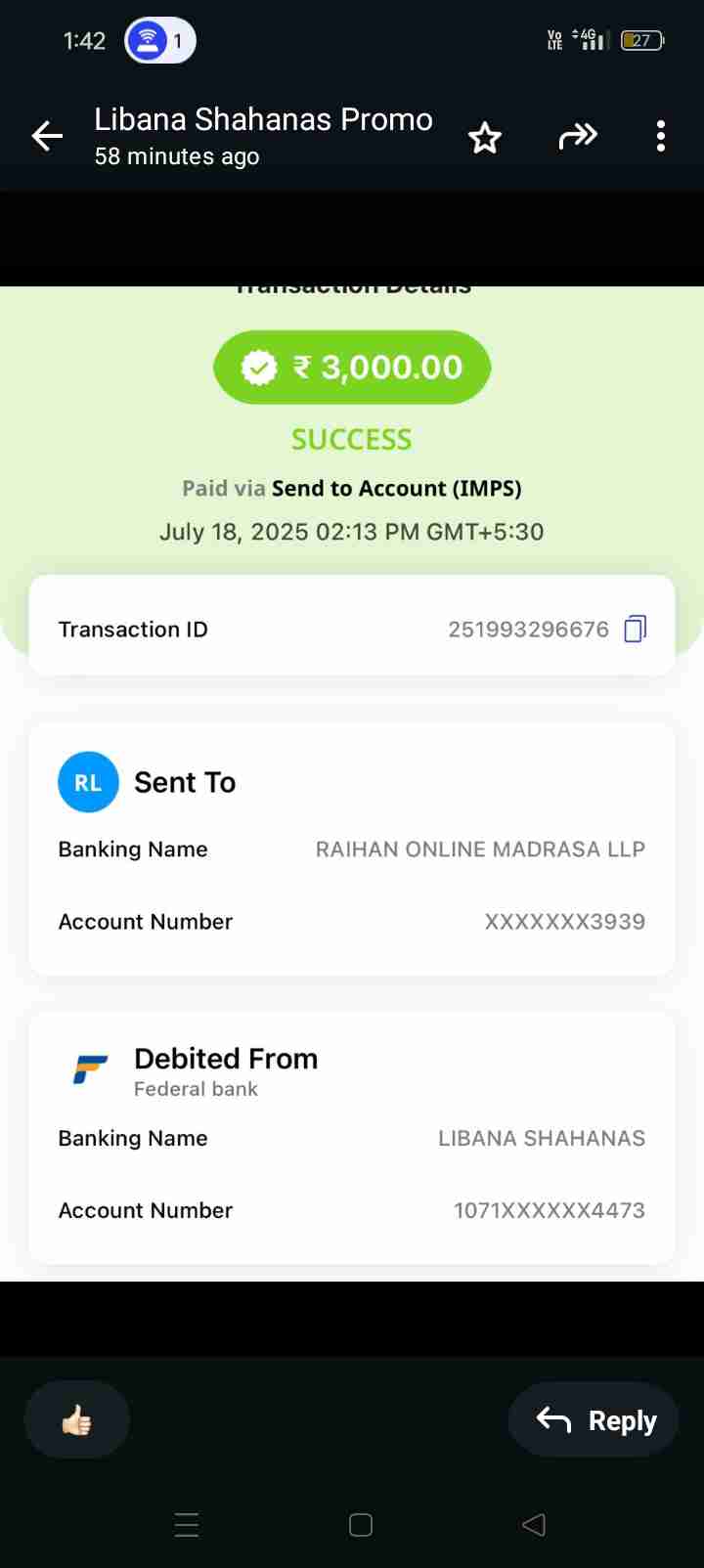Star this message
This screenshot has width=704, height=1568.
coord(485,138)
